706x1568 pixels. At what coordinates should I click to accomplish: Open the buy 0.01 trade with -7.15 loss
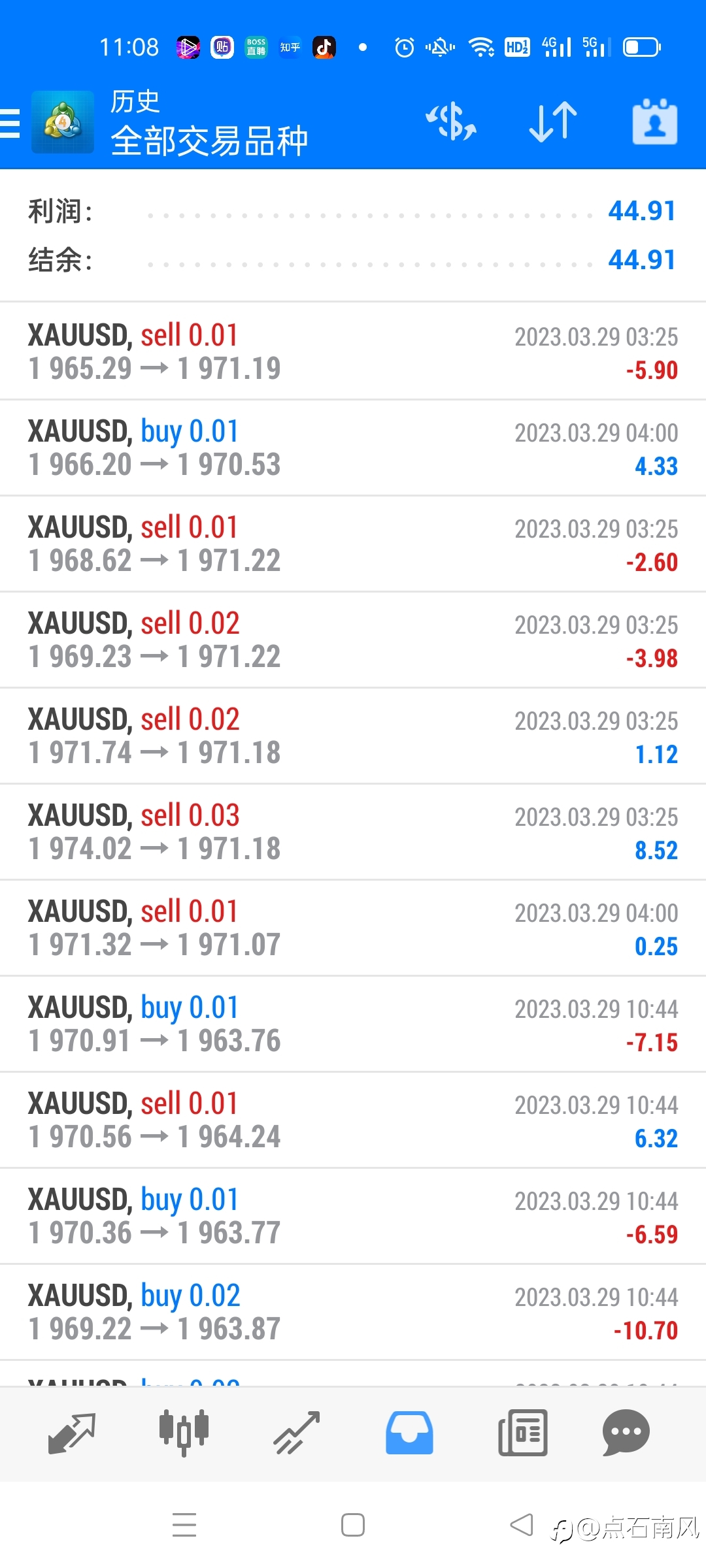point(353,1024)
